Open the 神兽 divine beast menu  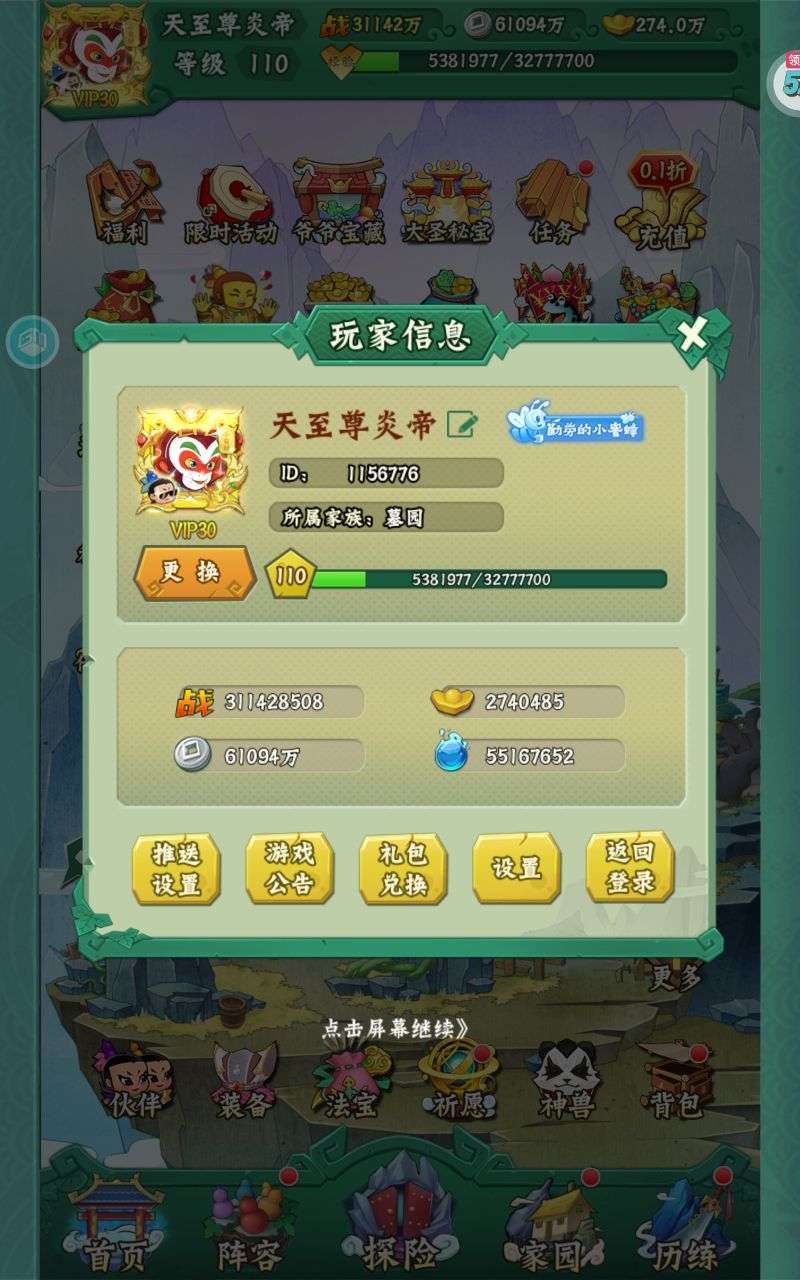tap(566, 1080)
